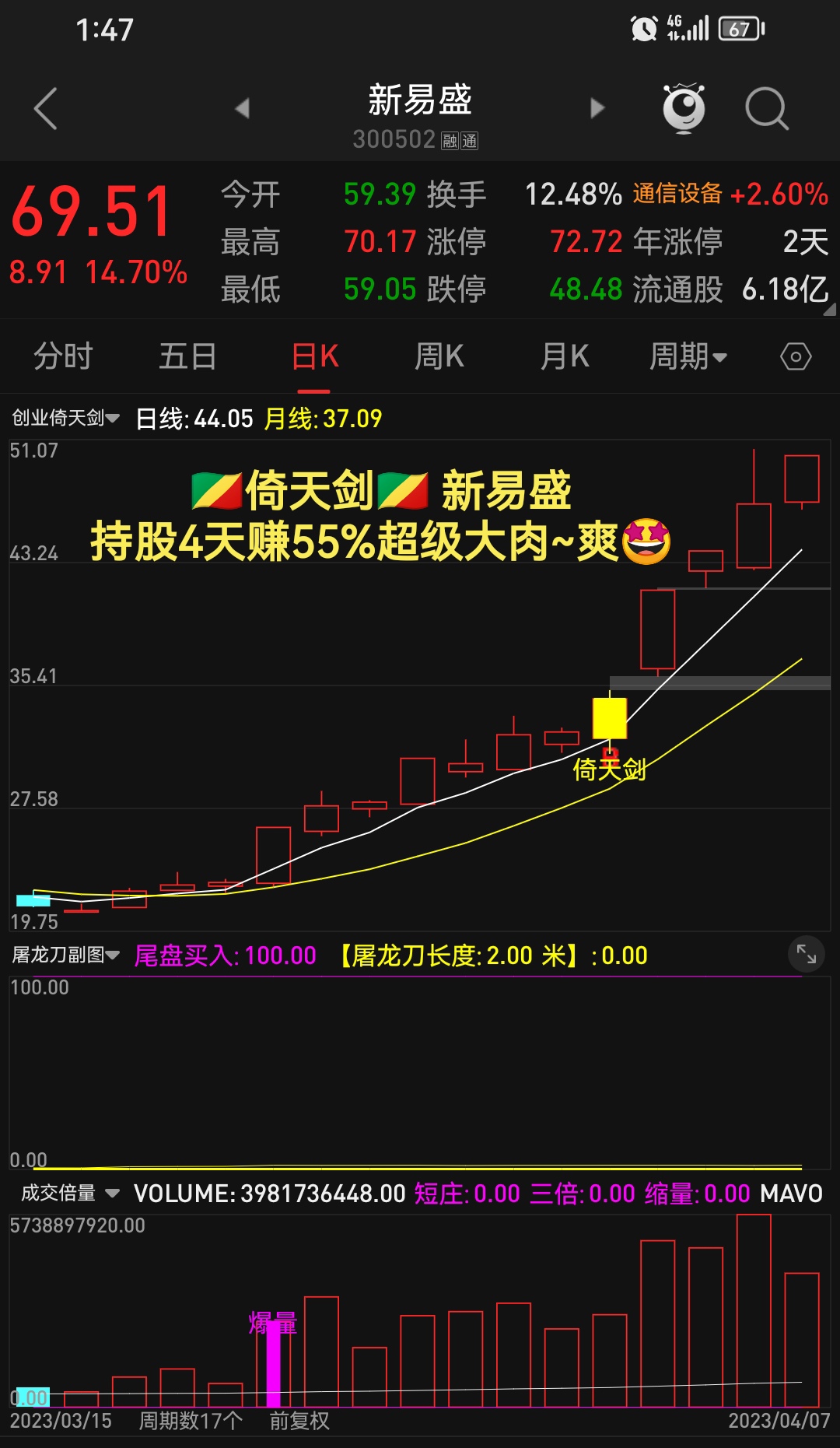The image size is (840, 1448).
Task: Open stock search
Action: coord(767,108)
